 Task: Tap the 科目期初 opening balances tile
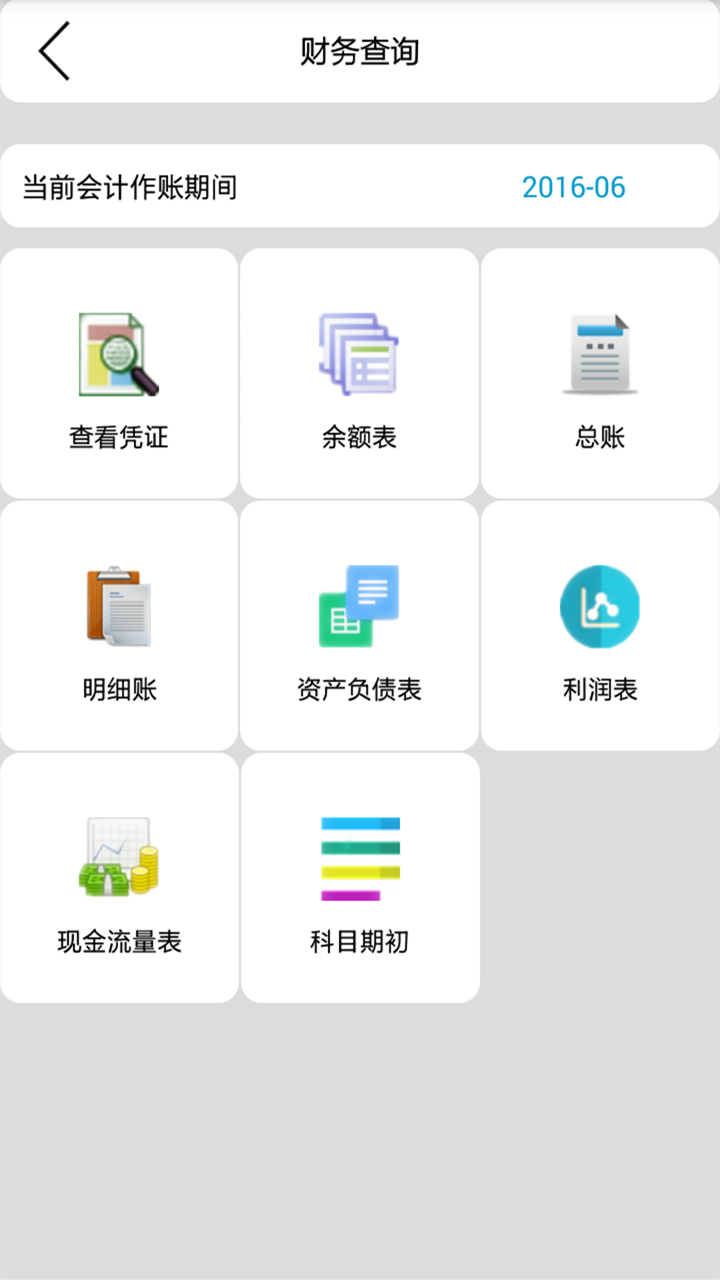pyautogui.click(x=359, y=878)
